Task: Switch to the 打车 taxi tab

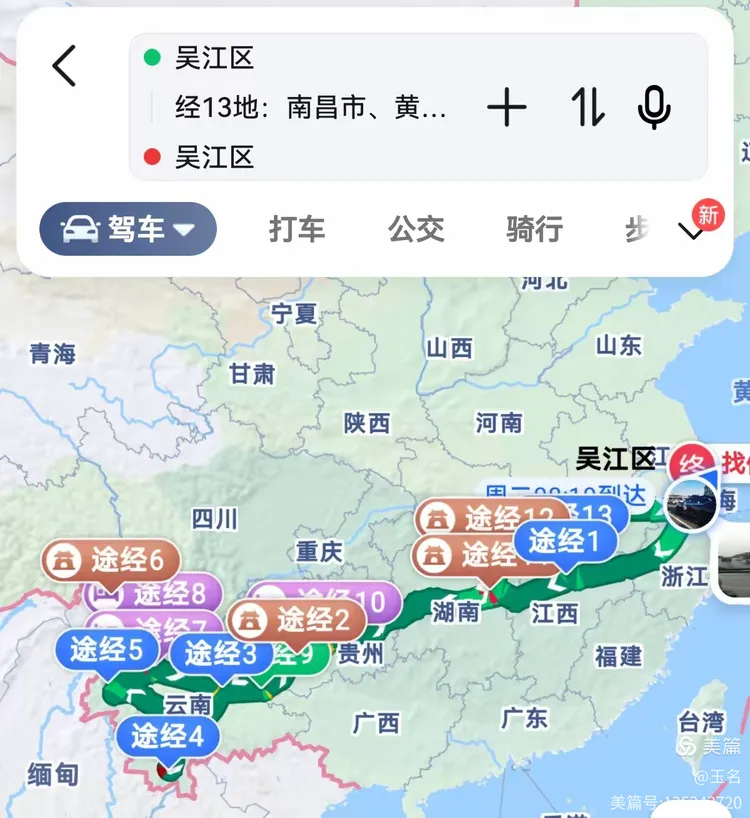Action: 297,230
